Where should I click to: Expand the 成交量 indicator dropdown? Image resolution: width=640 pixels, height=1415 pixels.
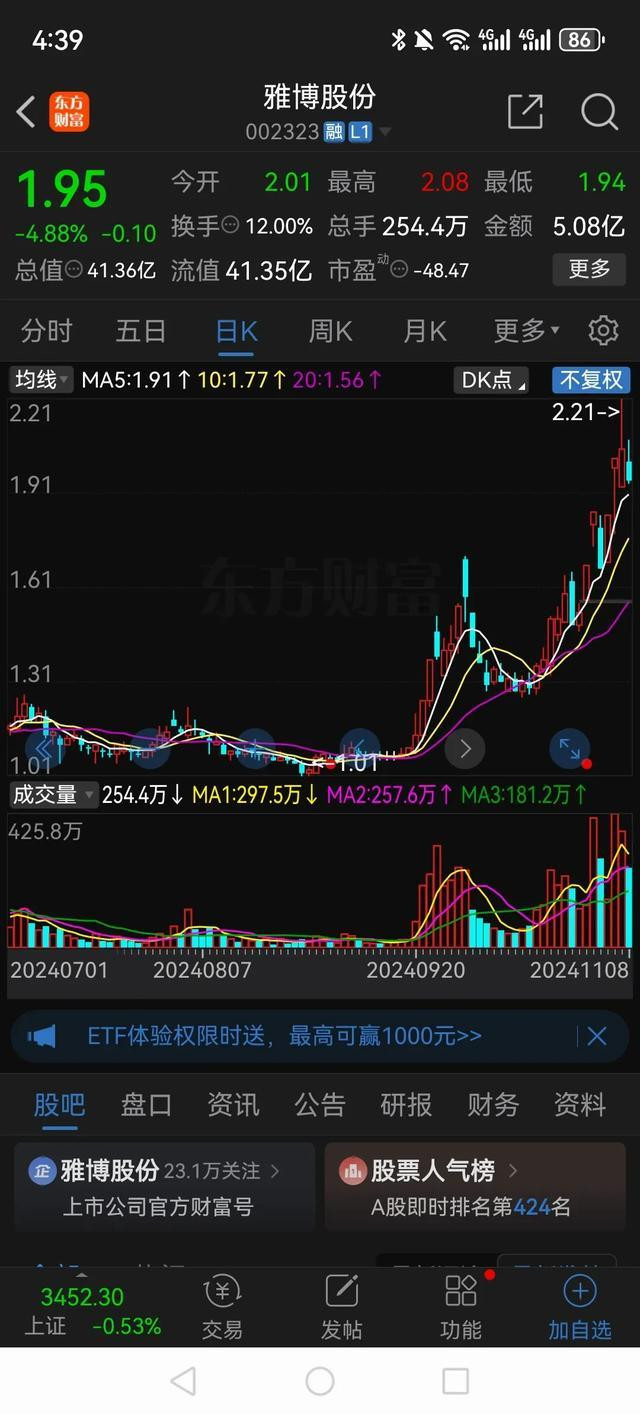click(x=52, y=795)
